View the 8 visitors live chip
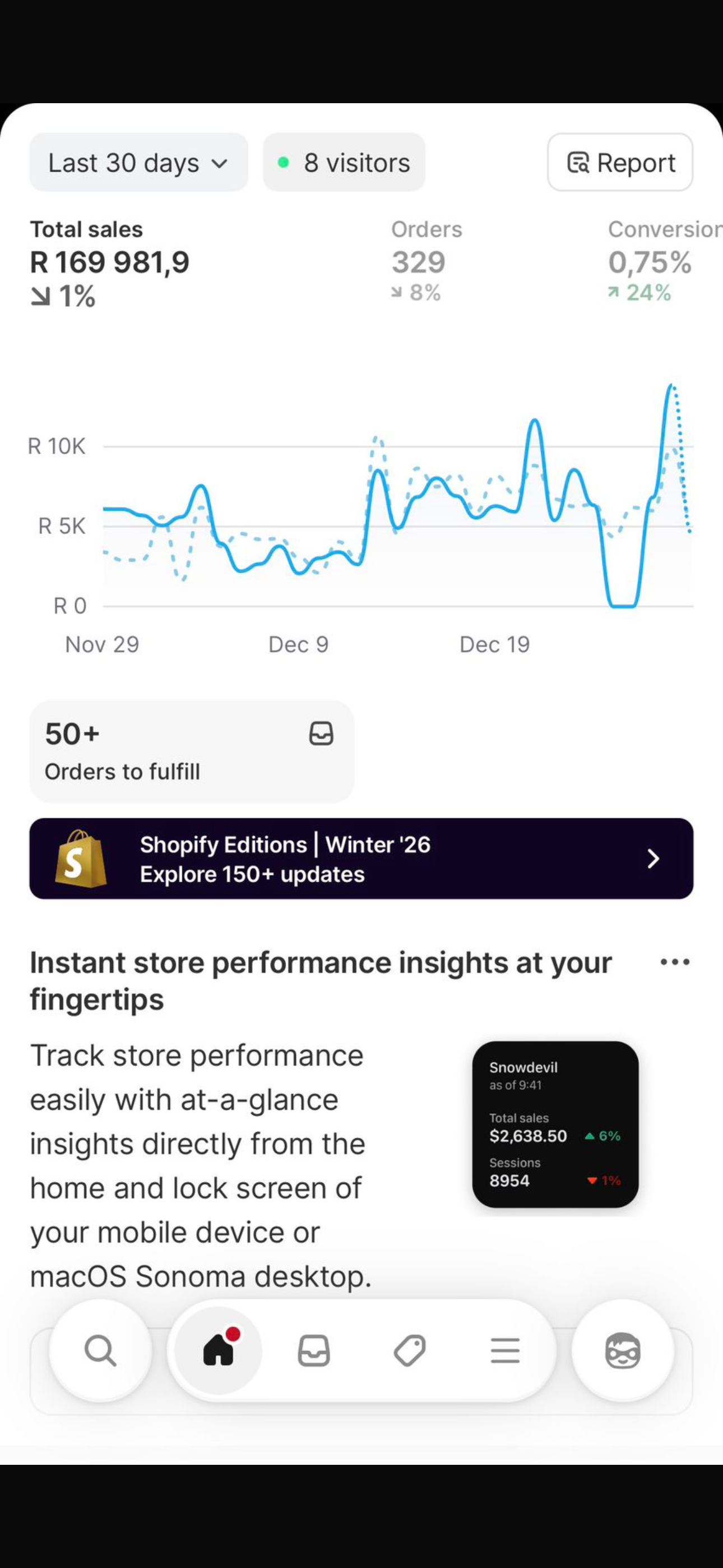723x1568 pixels. point(344,163)
